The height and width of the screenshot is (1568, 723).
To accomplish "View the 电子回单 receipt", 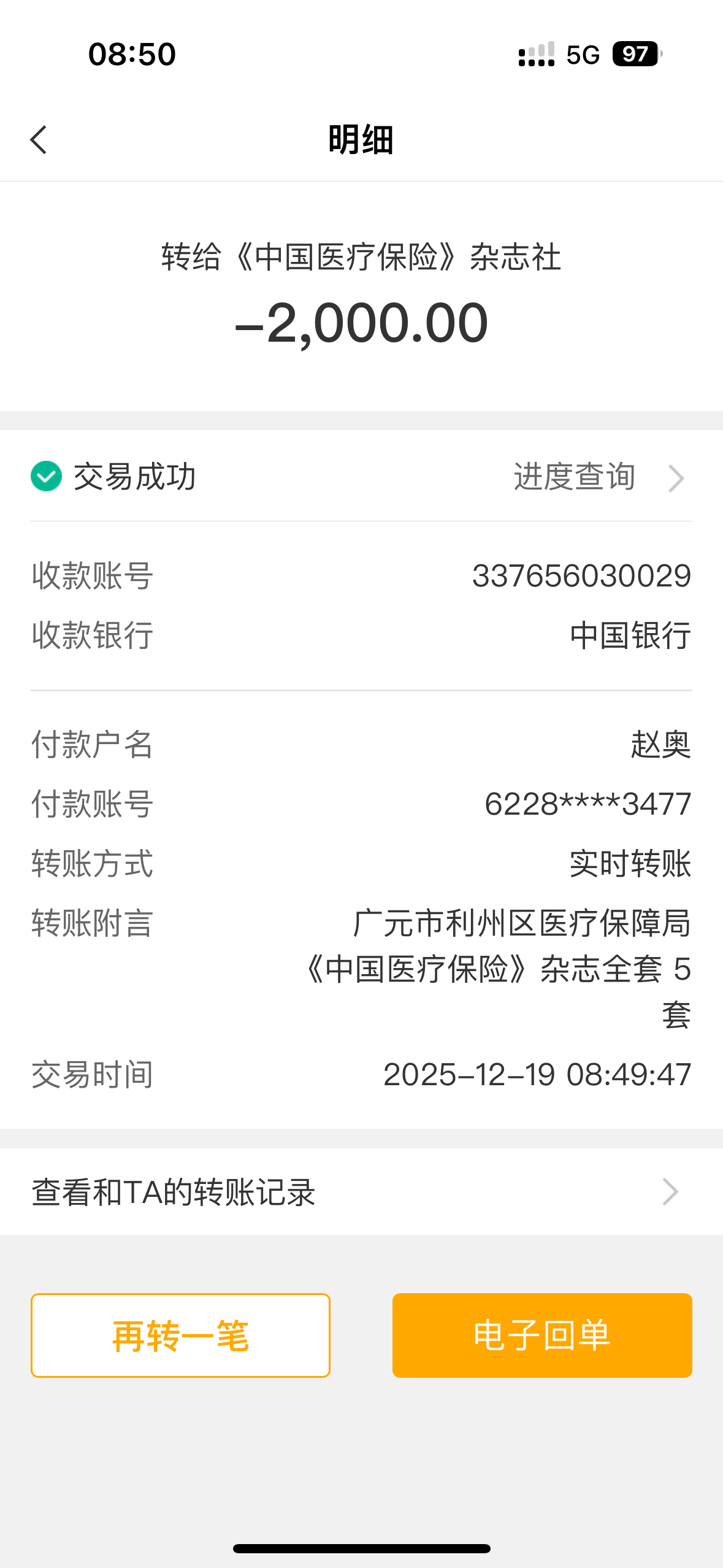I will point(541,1335).
